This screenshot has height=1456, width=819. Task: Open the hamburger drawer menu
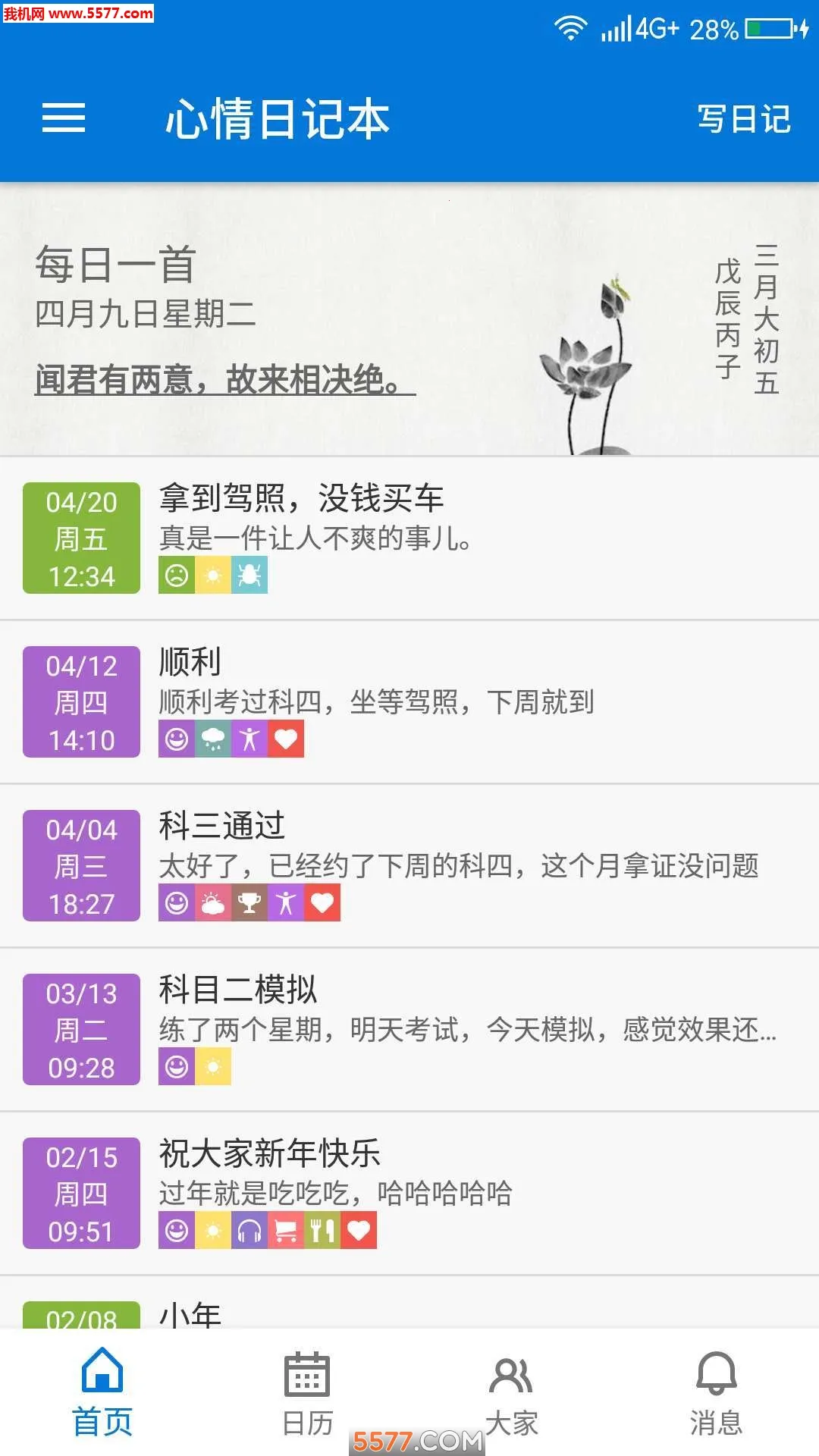click(x=64, y=118)
